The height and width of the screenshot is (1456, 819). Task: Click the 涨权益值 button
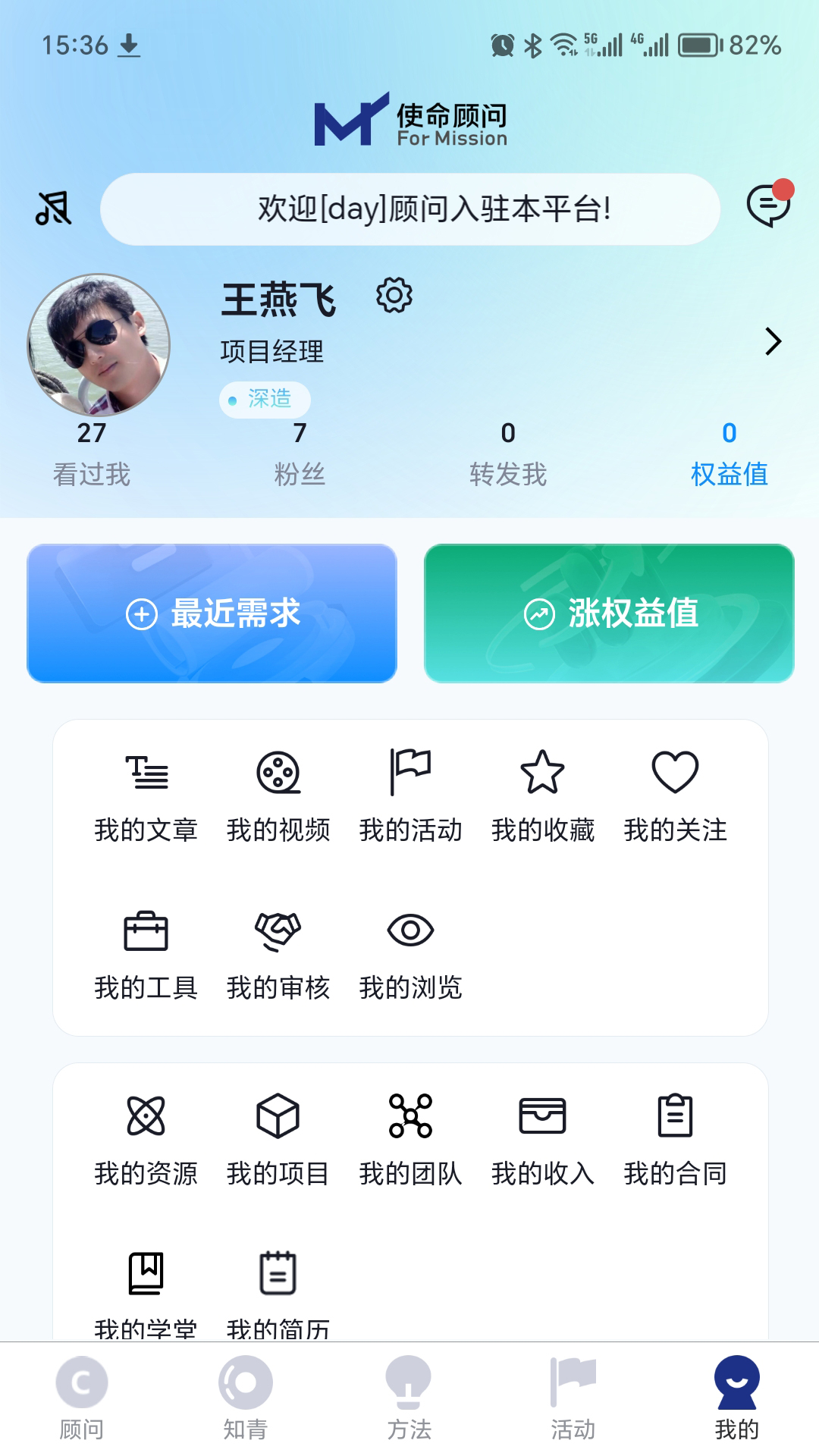pyautogui.click(x=608, y=614)
